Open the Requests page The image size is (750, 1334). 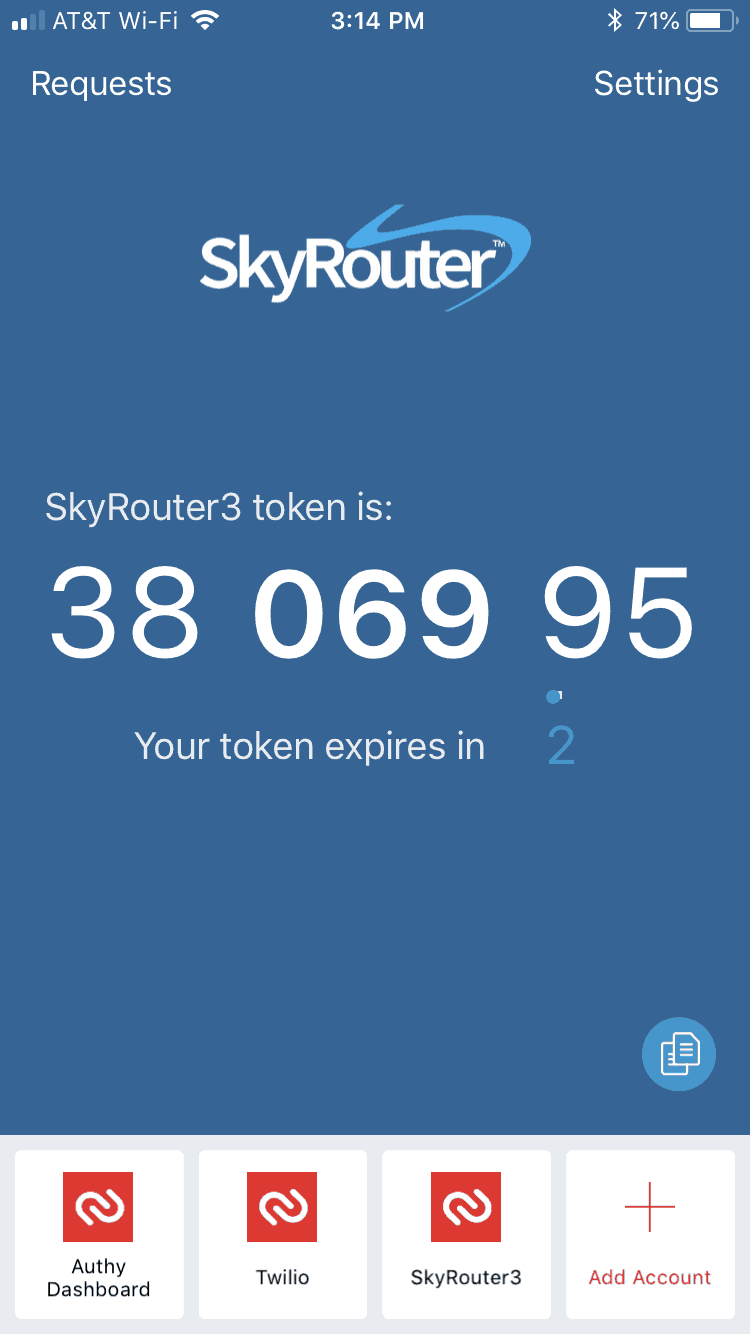[101, 84]
